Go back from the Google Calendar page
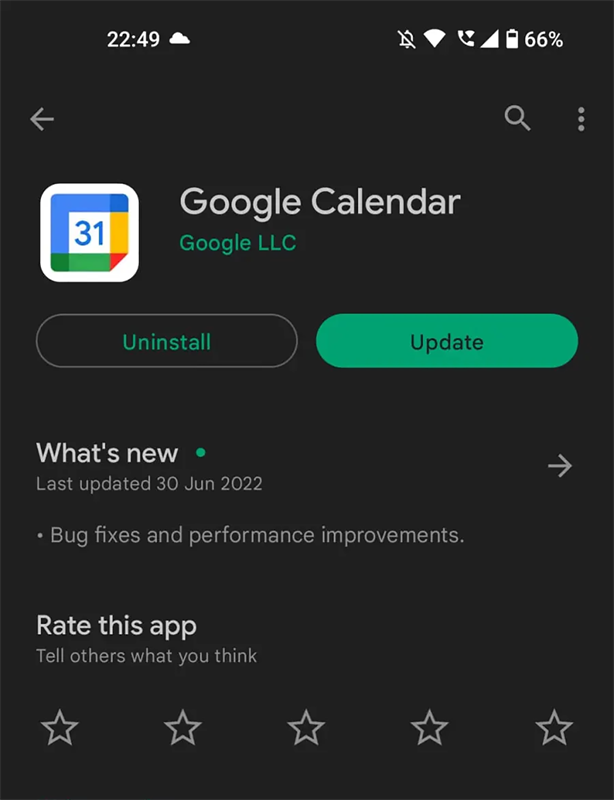 [x=42, y=120]
